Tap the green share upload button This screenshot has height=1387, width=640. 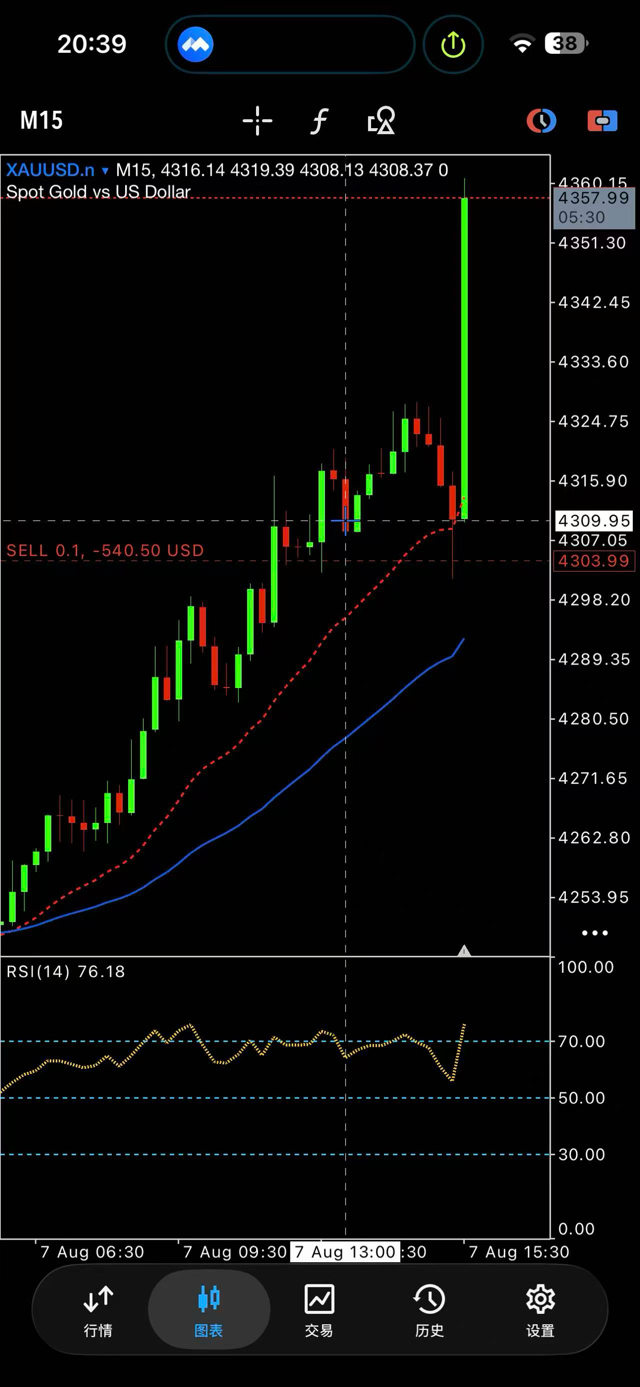(x=454, y=44)
